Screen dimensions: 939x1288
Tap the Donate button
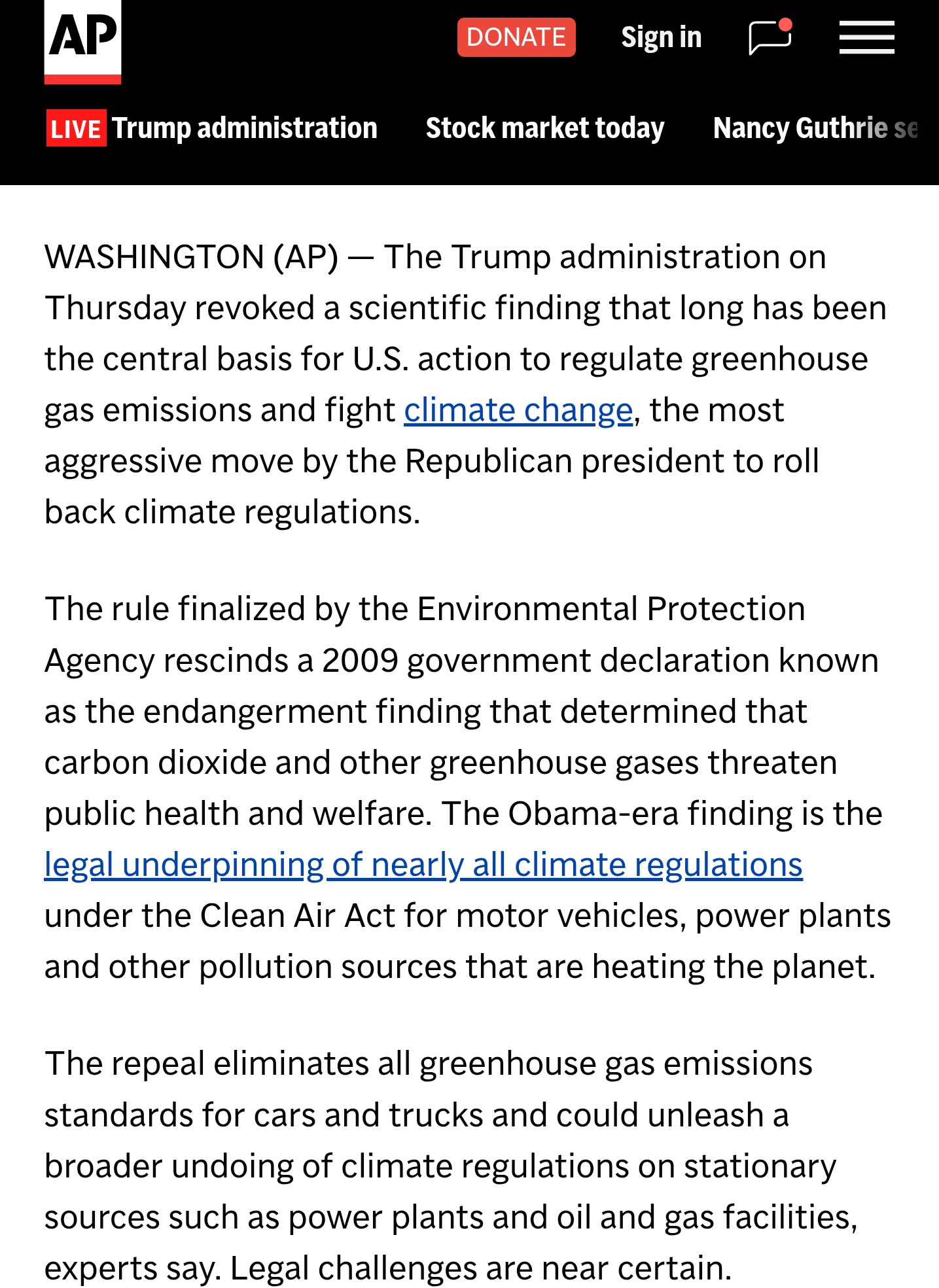(x=516, y=37)
